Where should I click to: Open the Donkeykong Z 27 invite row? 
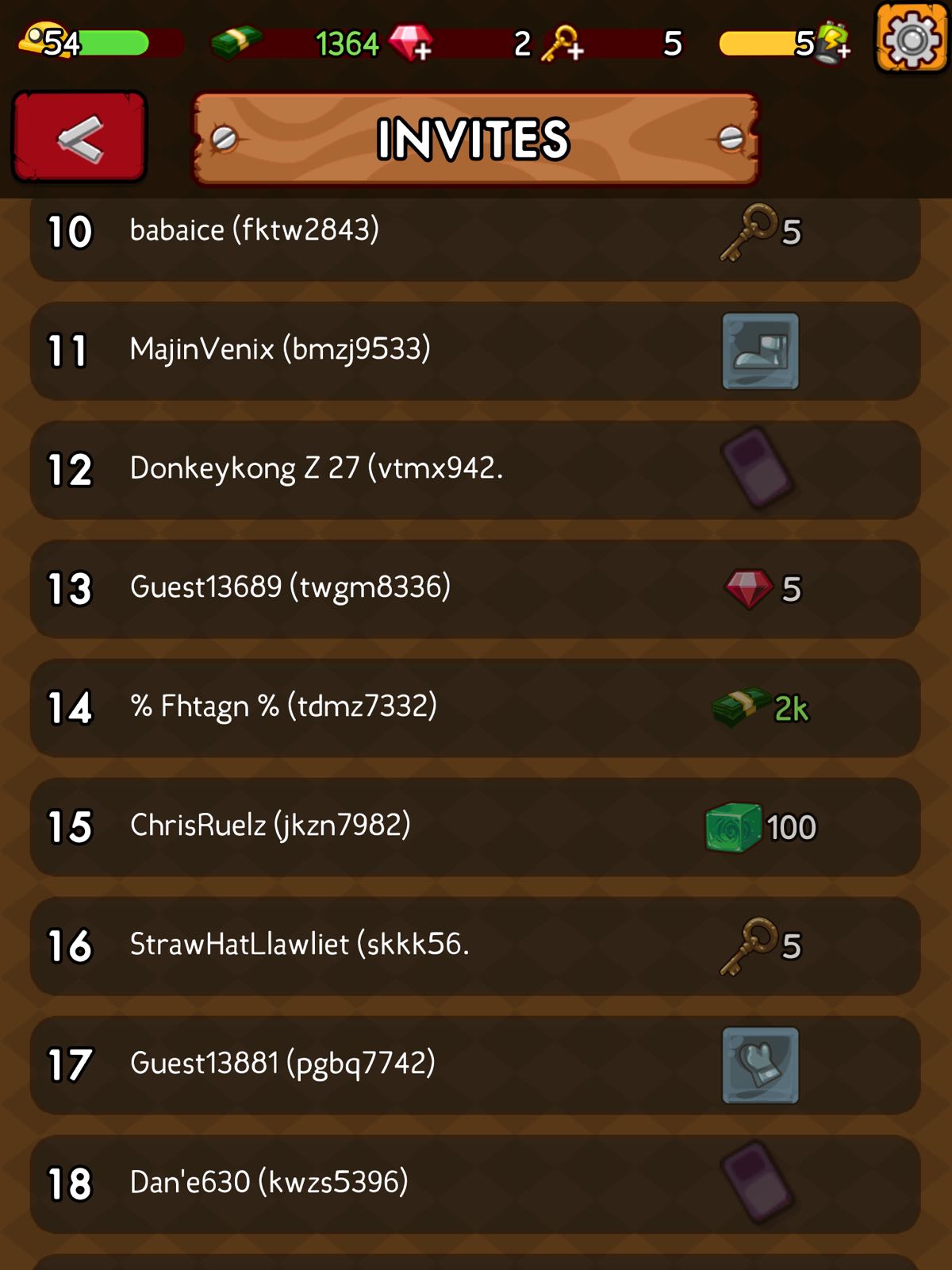click(x=475, y=470)
